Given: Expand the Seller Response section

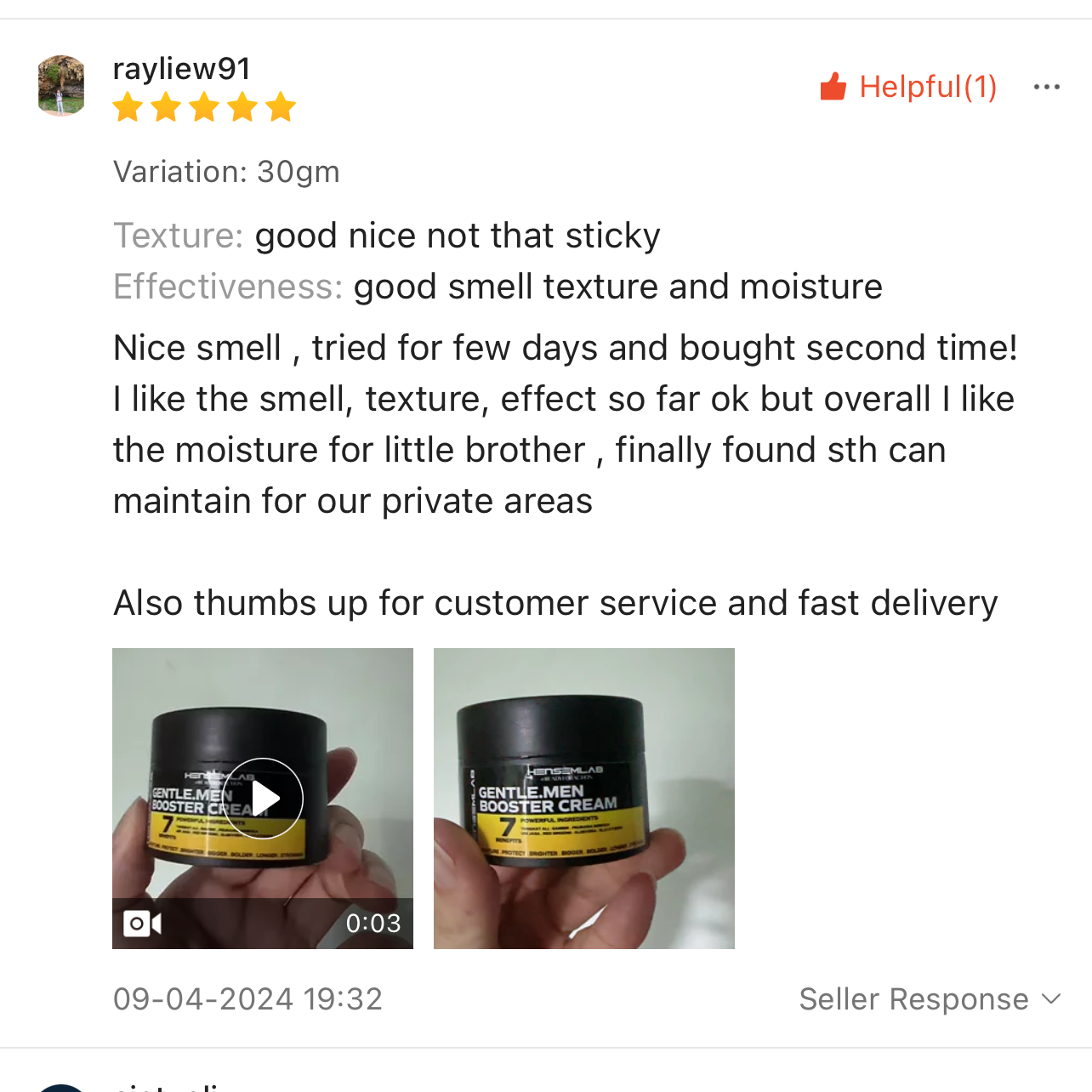Looking at the screenshot, I should point(930,998).
